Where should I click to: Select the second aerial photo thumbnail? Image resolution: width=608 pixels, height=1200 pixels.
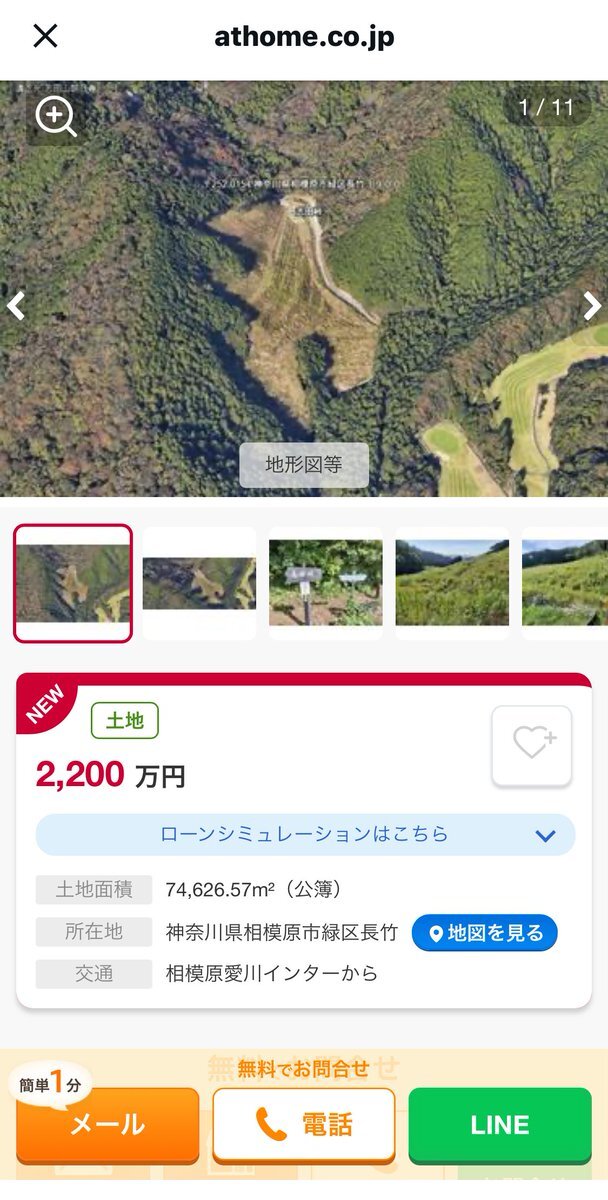[x=199, y=583]
